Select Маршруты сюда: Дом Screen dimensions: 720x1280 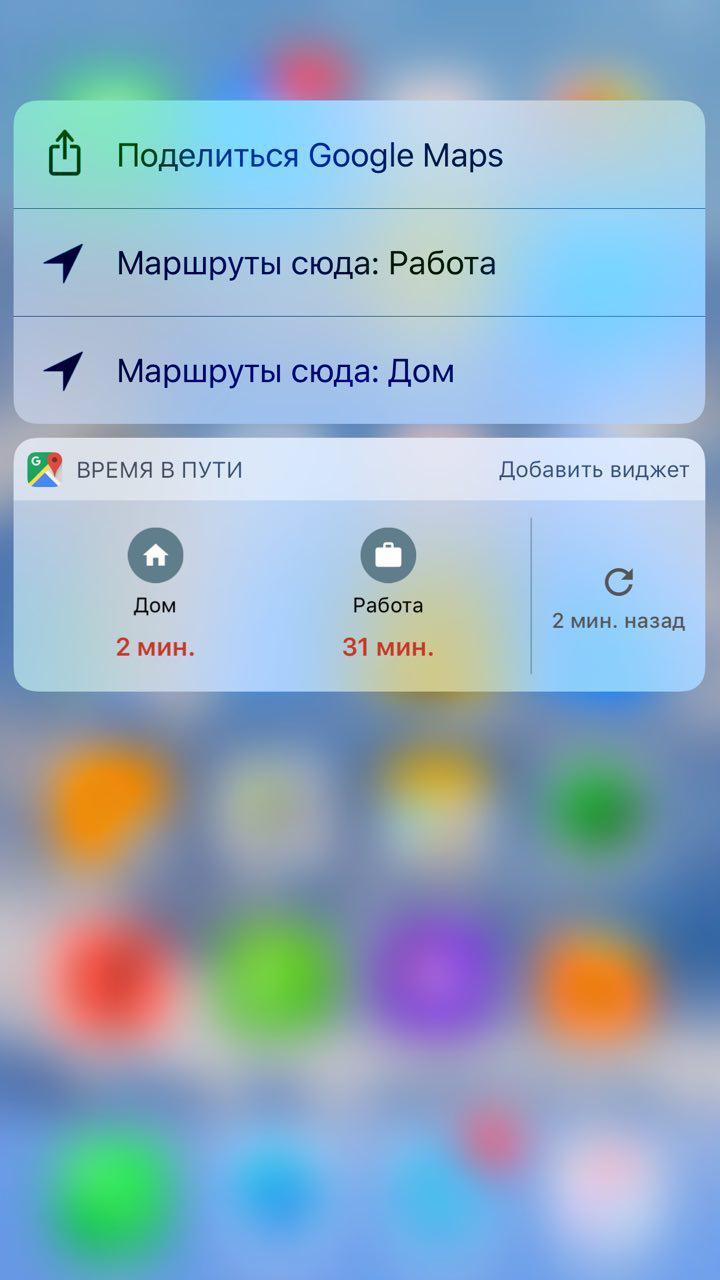[x=359, y=371]
